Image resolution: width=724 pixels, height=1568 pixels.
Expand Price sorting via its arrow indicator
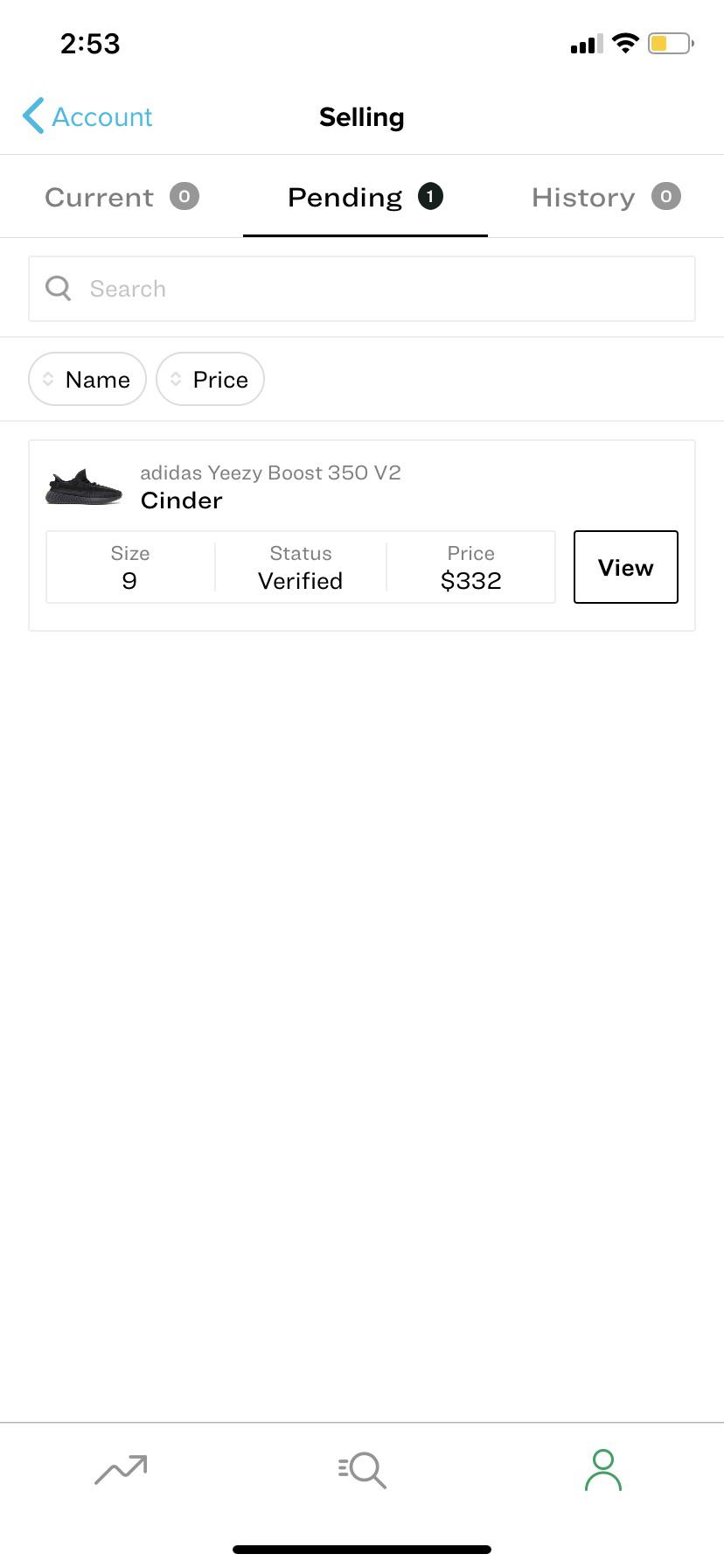(x=174, y=379)
